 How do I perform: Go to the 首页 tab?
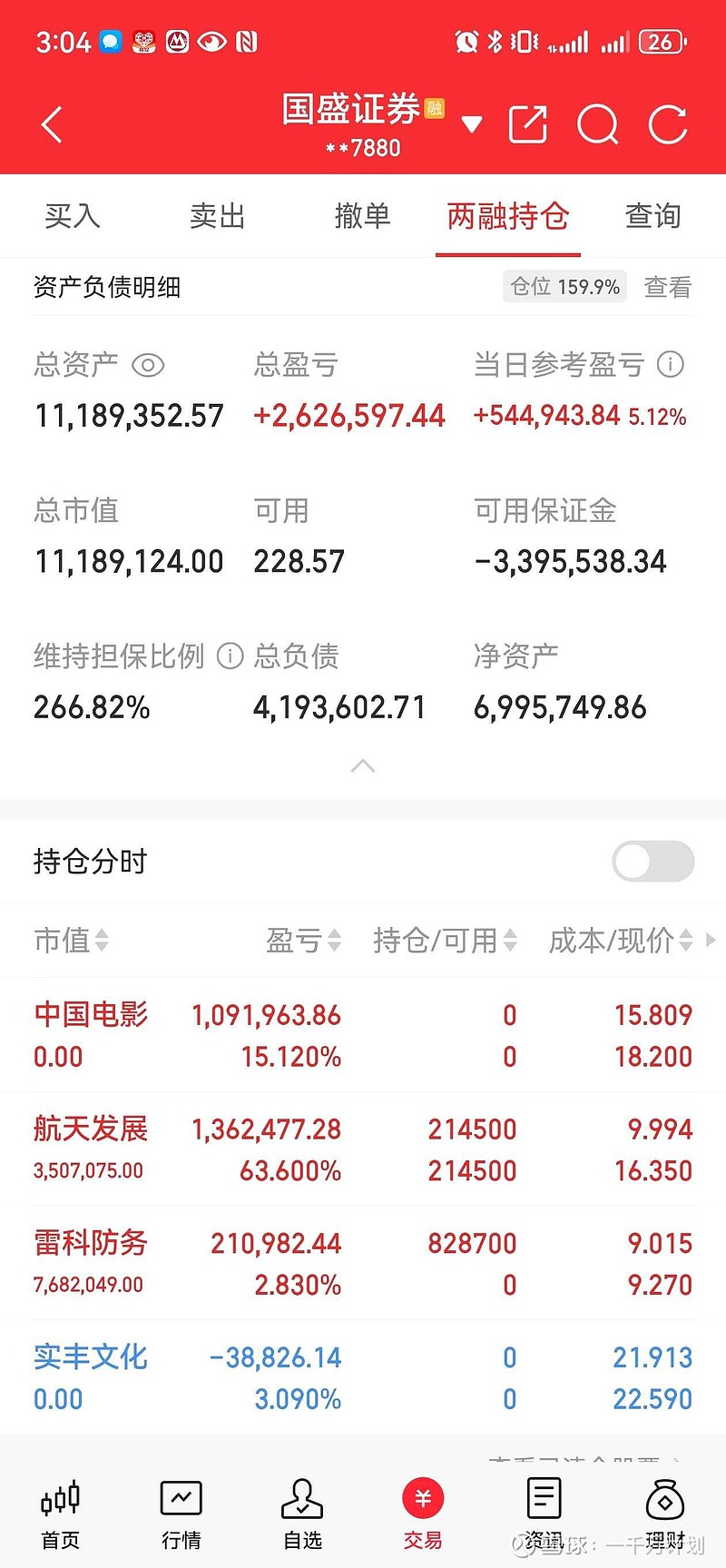tap(60, 1514)
